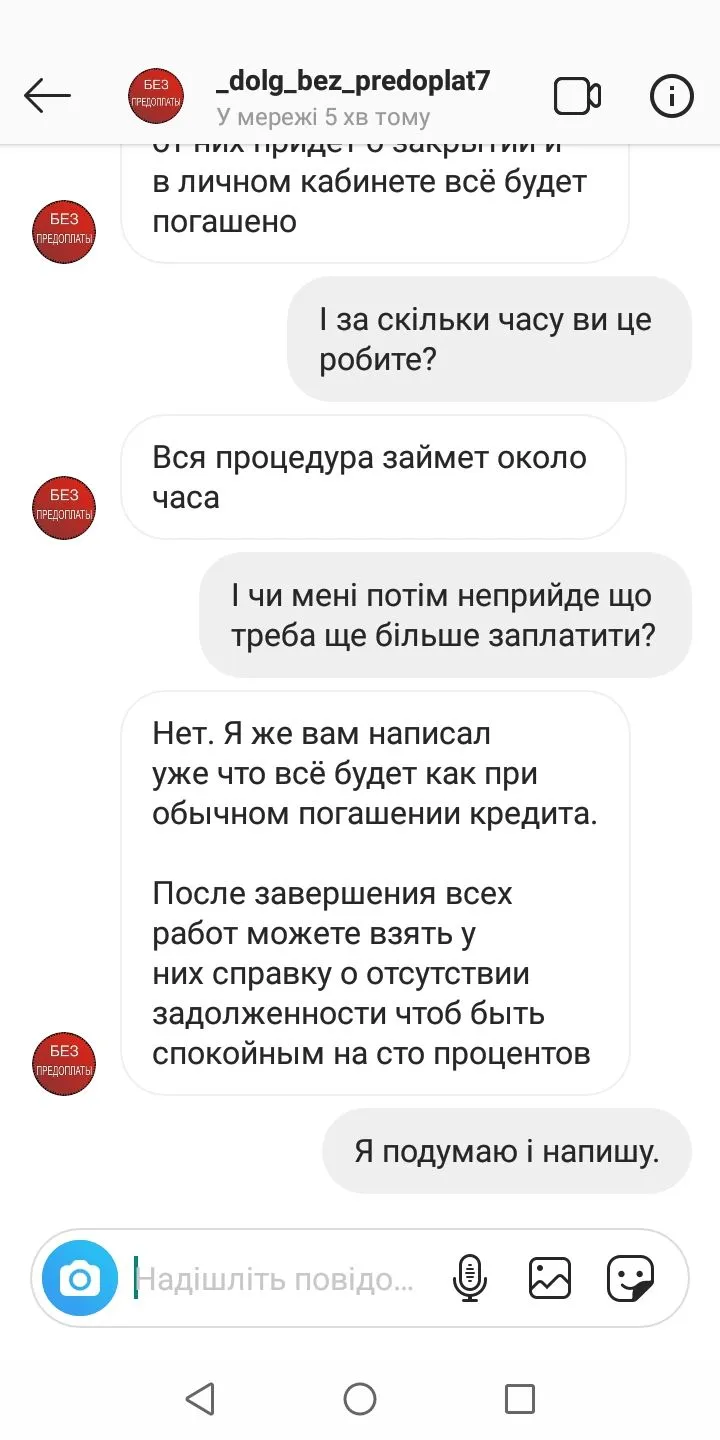Open the camera to send photo

(x=80, y=1278)
